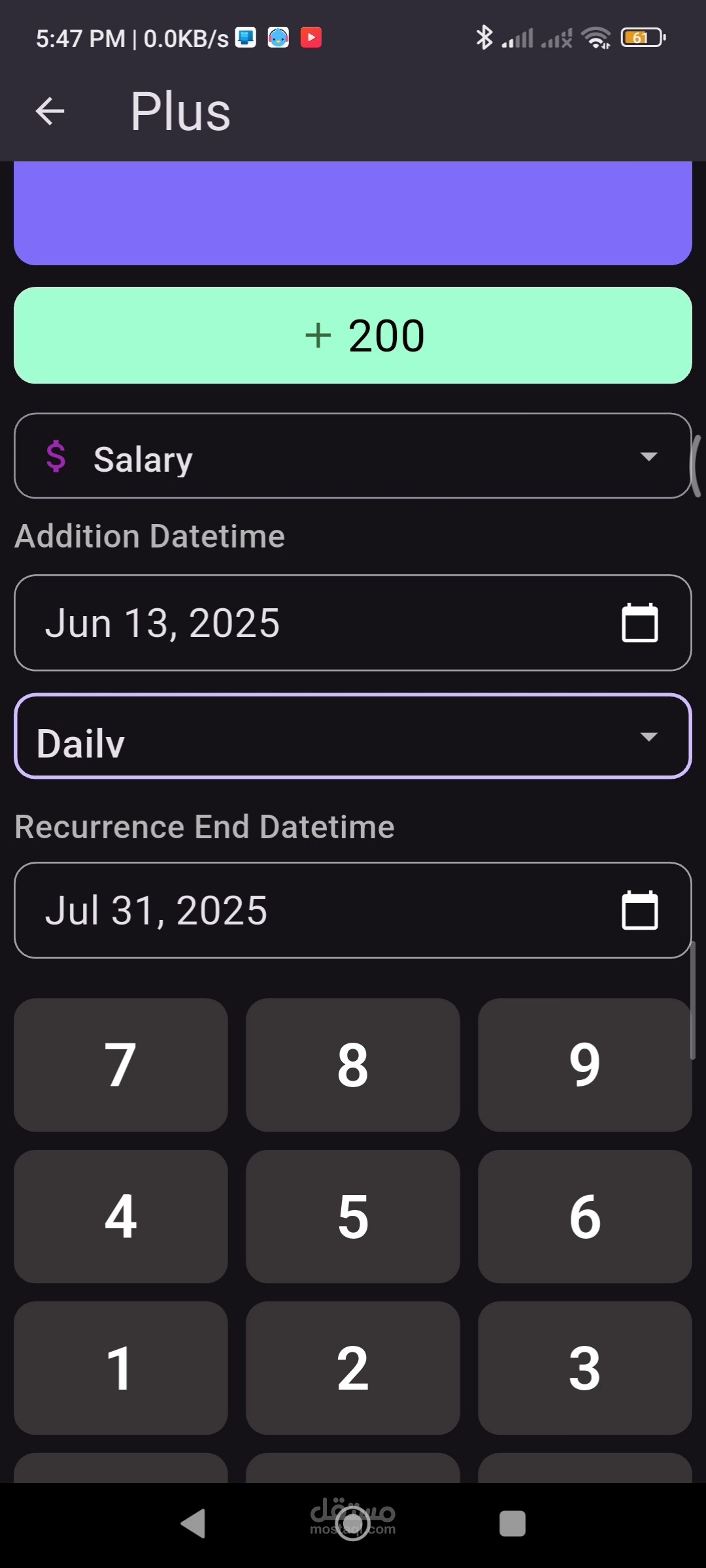
Task: Go back using the app bar arrow
Action: 50,111
